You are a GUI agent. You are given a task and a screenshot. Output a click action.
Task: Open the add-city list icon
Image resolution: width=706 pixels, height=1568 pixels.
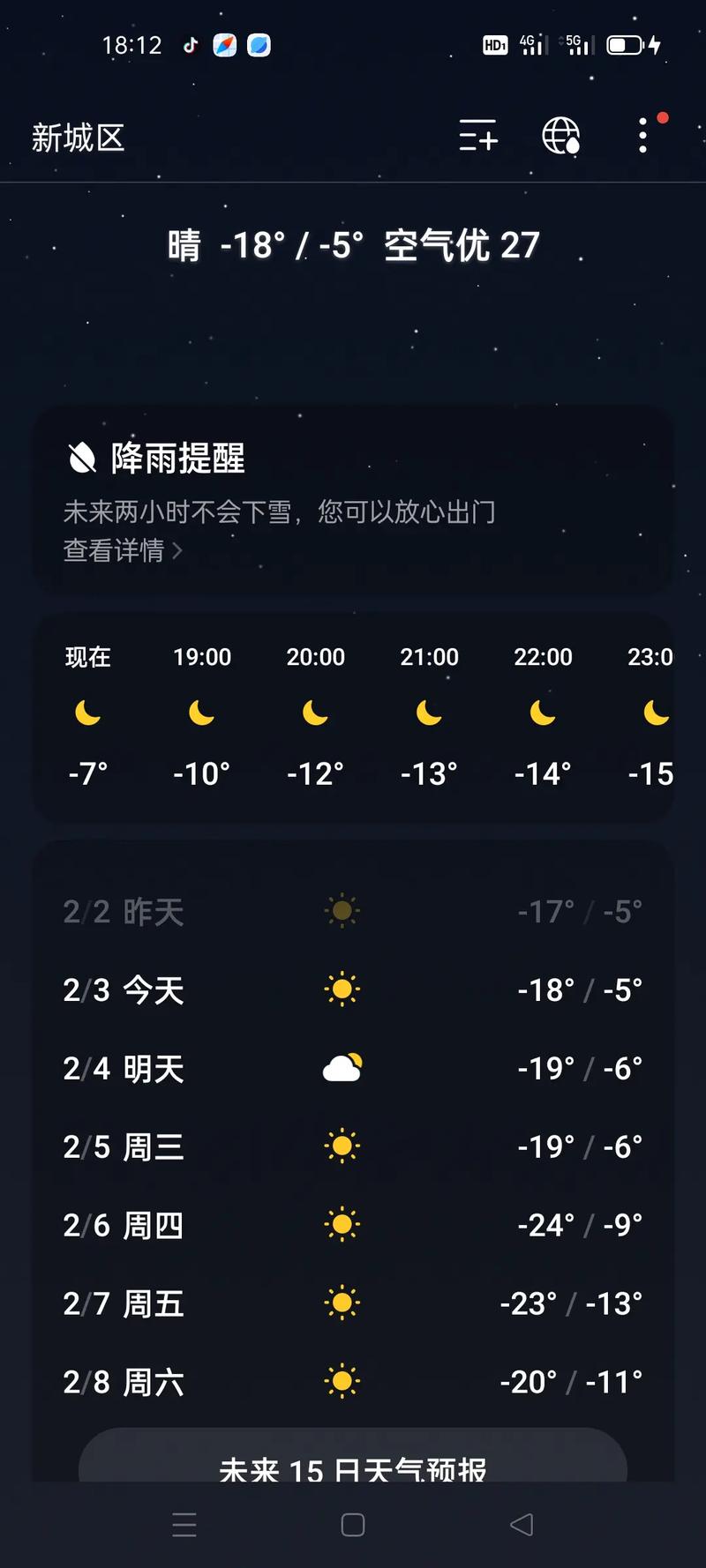click(477, 137)
